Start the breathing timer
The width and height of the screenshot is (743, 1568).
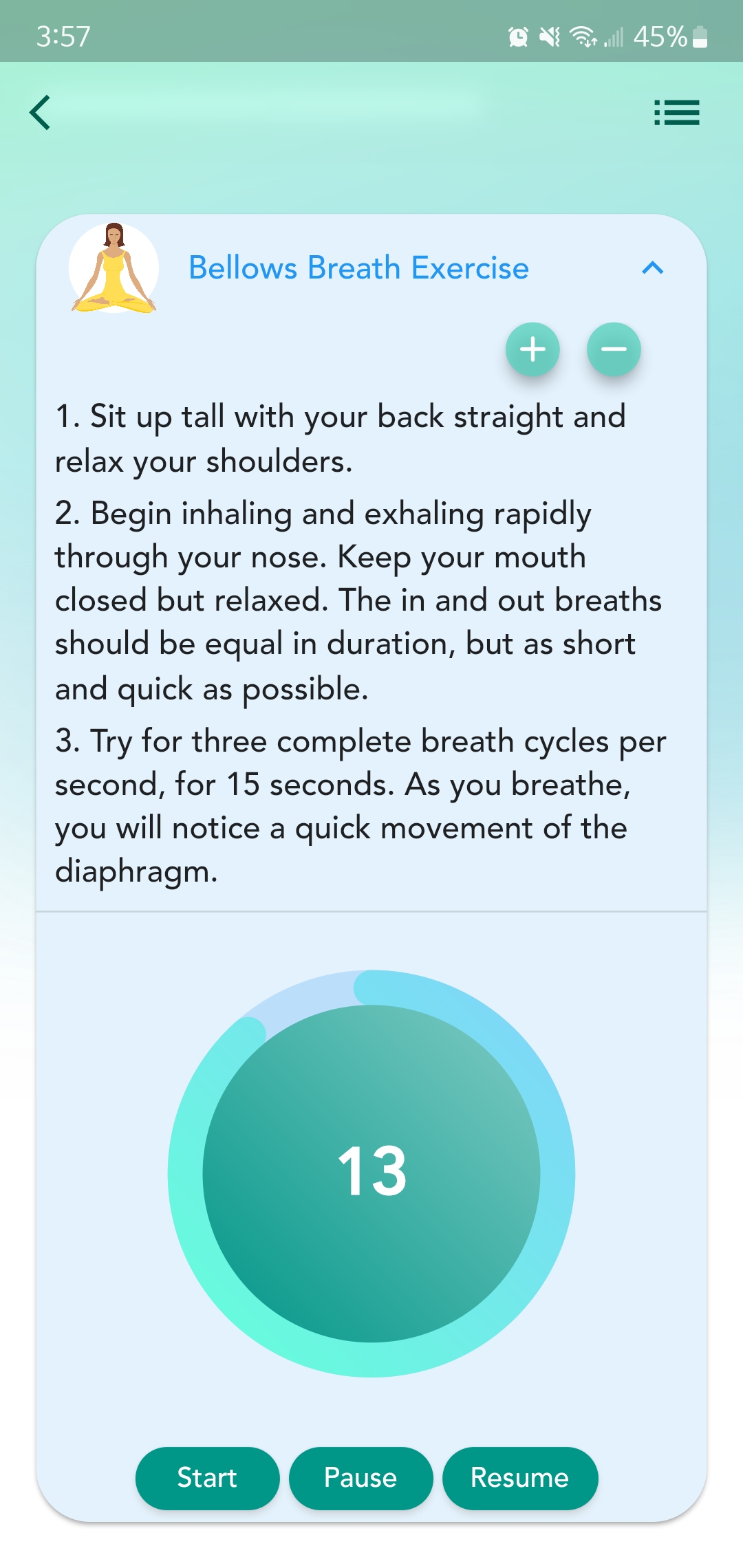click(207, 1478)
